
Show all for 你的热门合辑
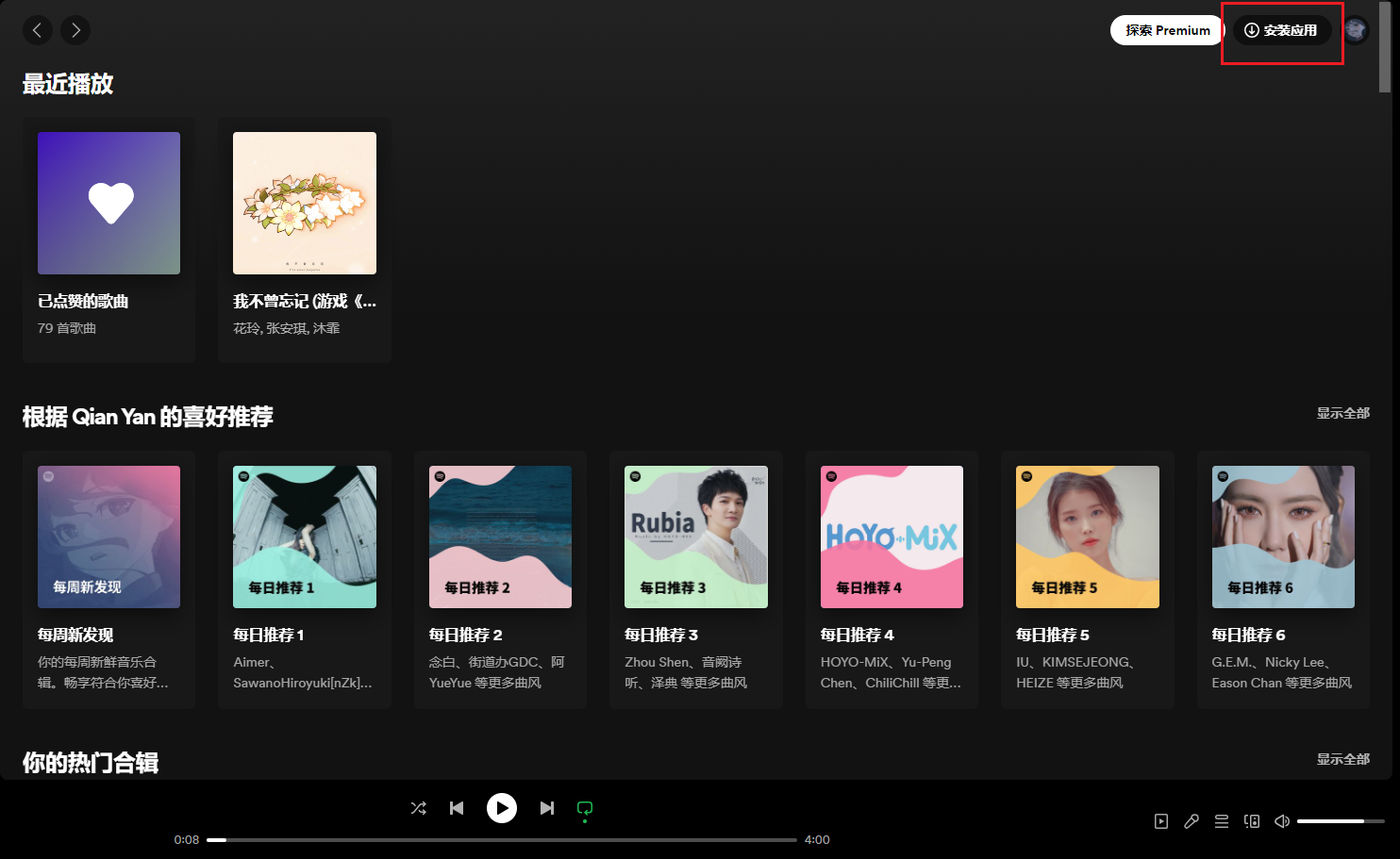[x=1342, y=759]
